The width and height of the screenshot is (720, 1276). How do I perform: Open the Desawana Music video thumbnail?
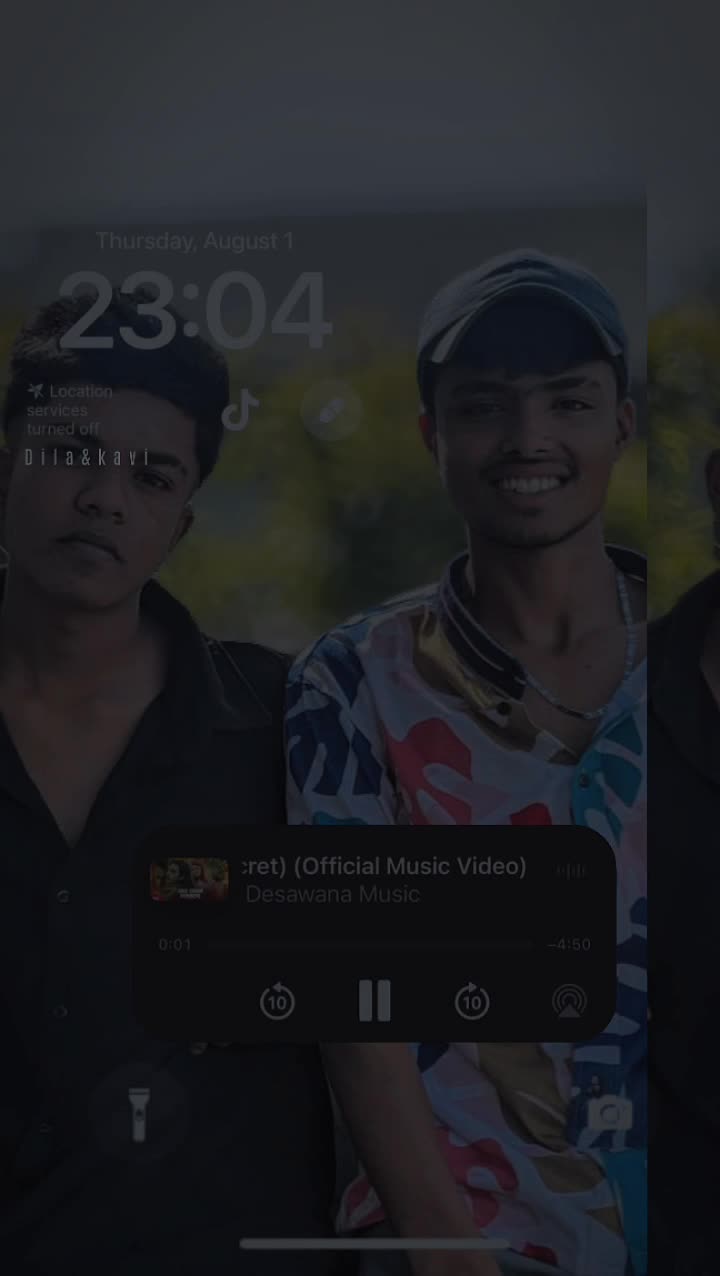pos(189,880)
